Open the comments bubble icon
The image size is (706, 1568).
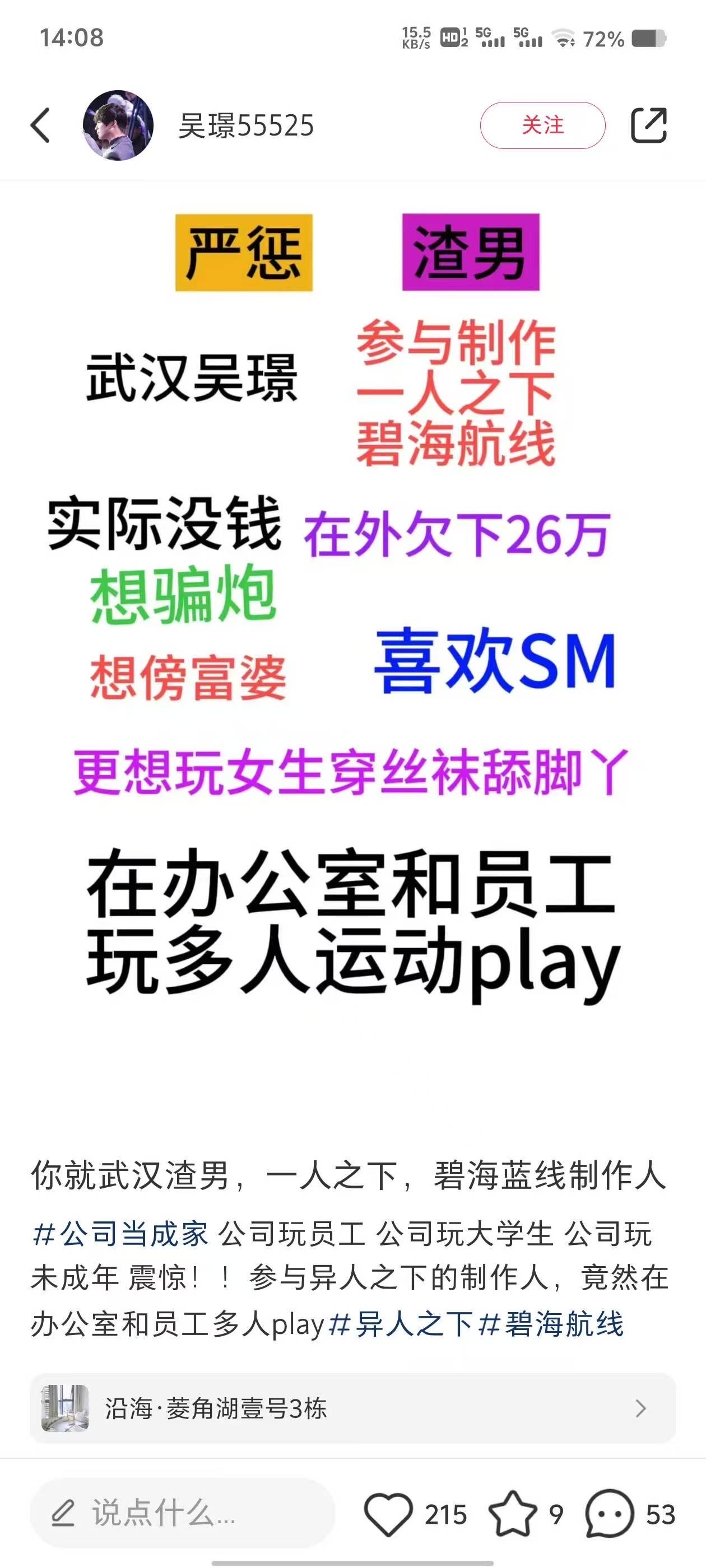pyautogui.click(x=609, y=1514)
